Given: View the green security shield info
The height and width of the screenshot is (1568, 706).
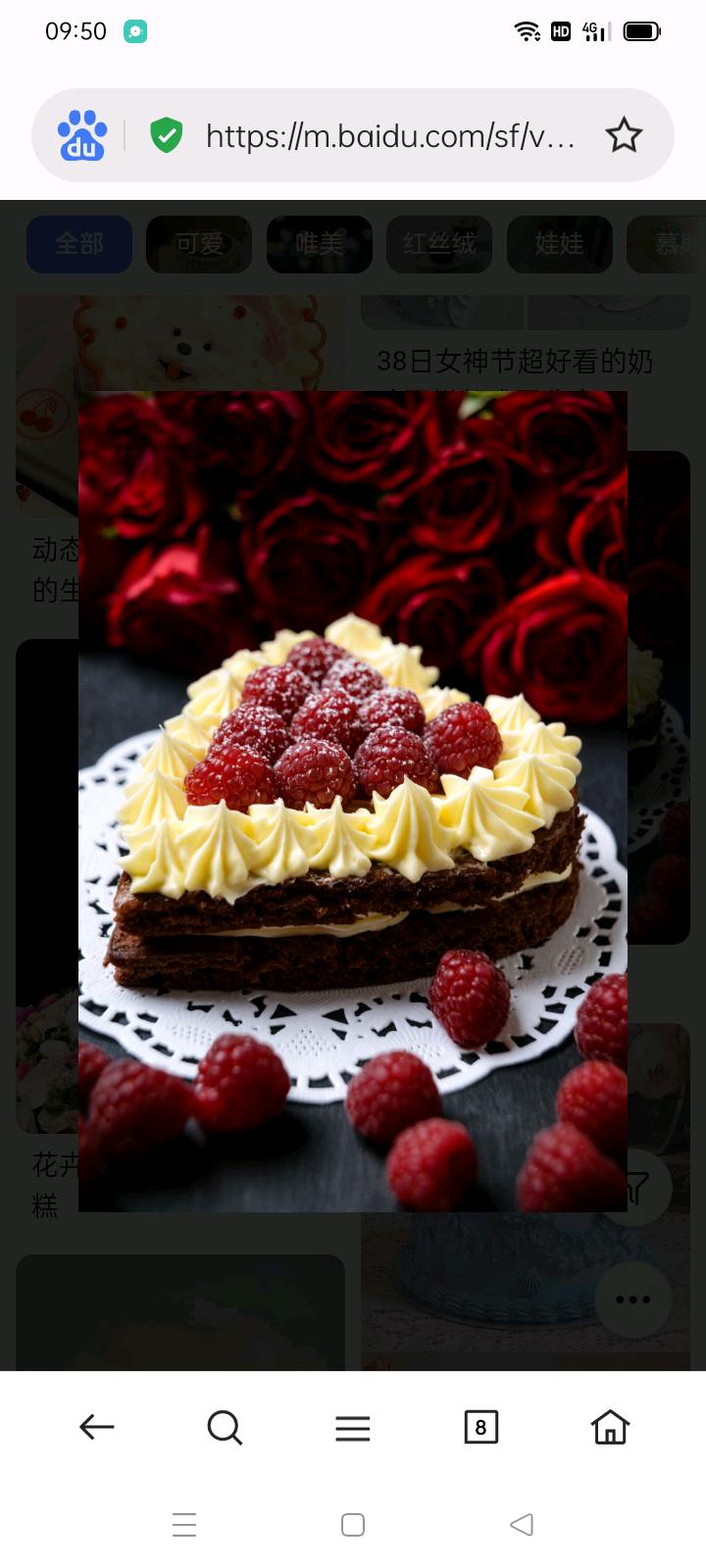Looking at the screenshot, I should click(x=166, y=135).
